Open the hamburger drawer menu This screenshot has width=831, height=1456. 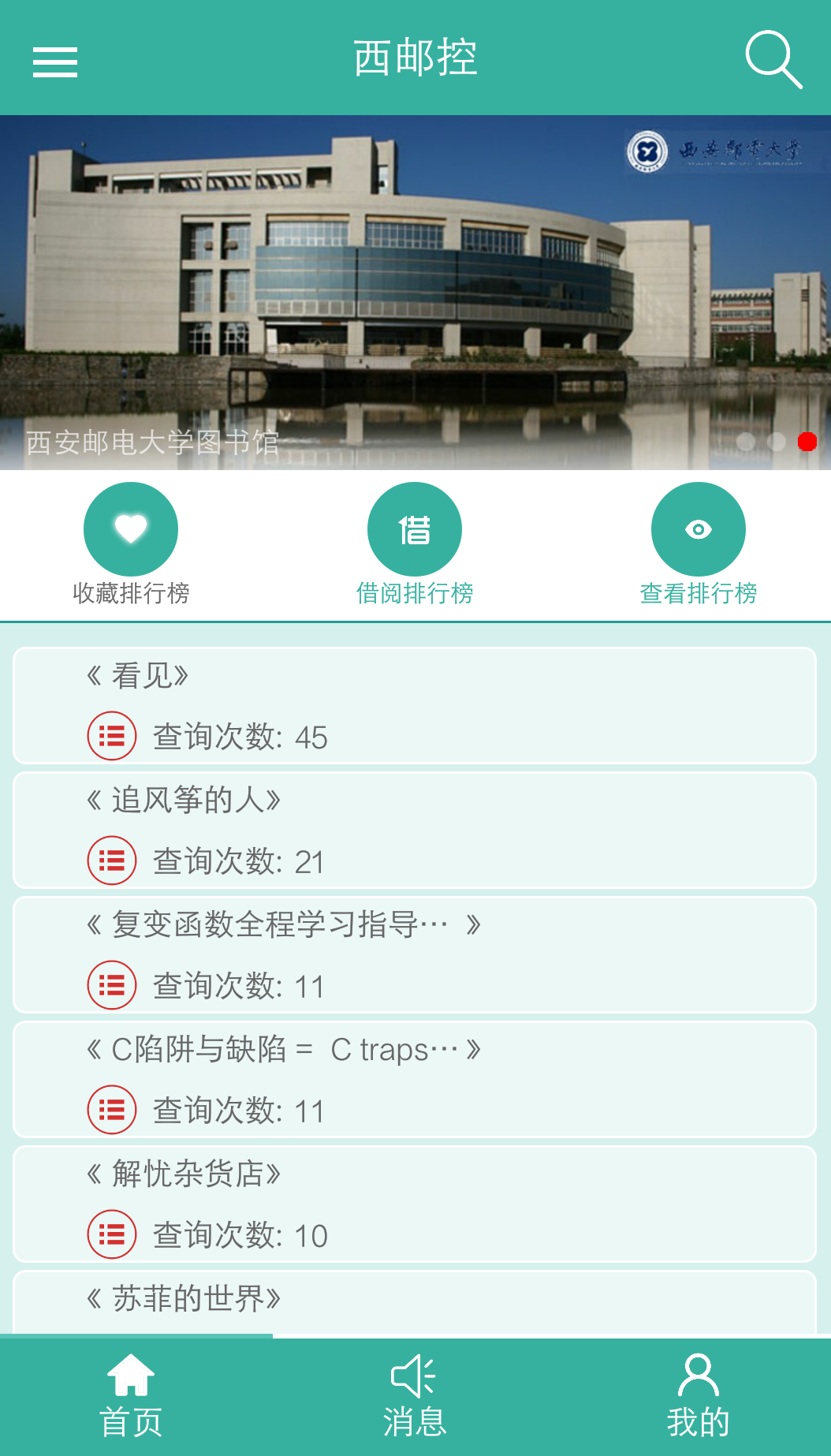(55, 62)
